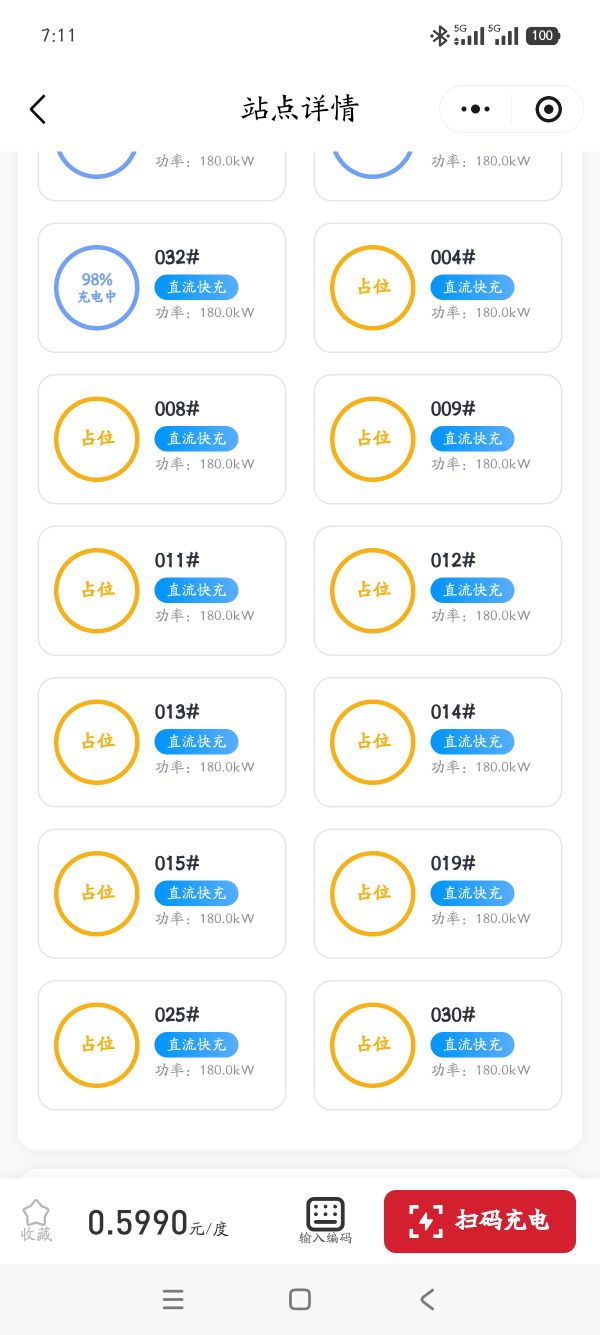The image size is (600, 1335).
Task: Open charger 032# card showing 98% charging
Action: coord(162,287)
